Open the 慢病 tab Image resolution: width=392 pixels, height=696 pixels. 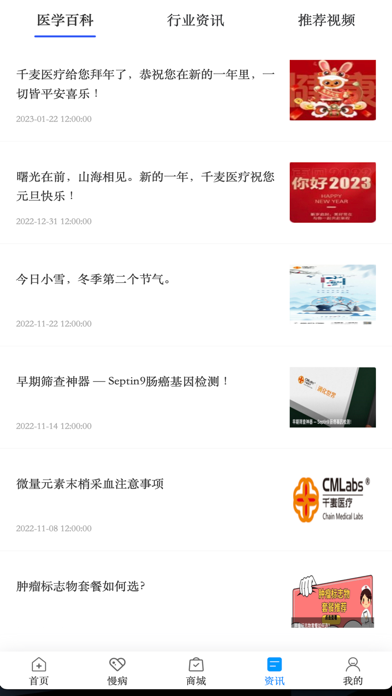pos(117,671)
